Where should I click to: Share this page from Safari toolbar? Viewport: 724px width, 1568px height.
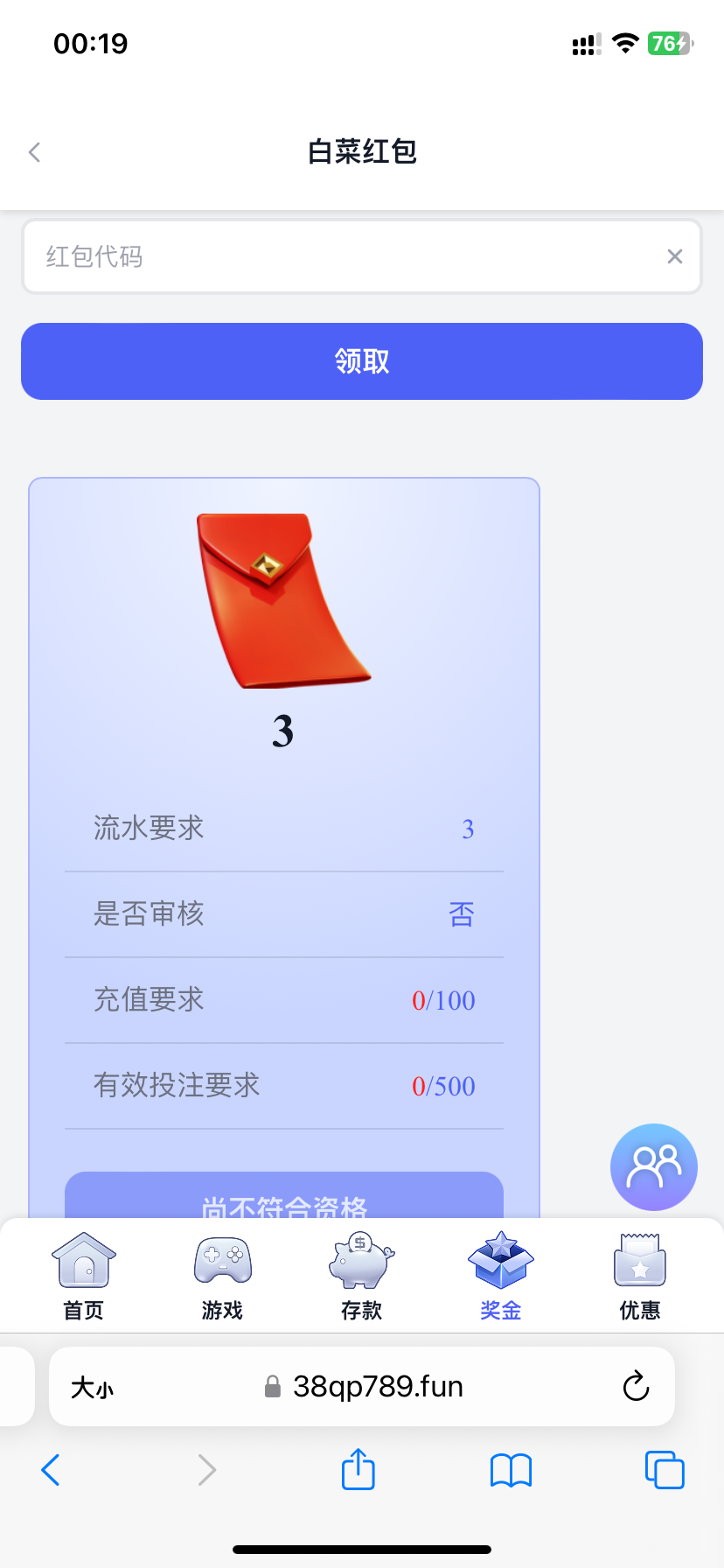click(x=358, y=1469)
